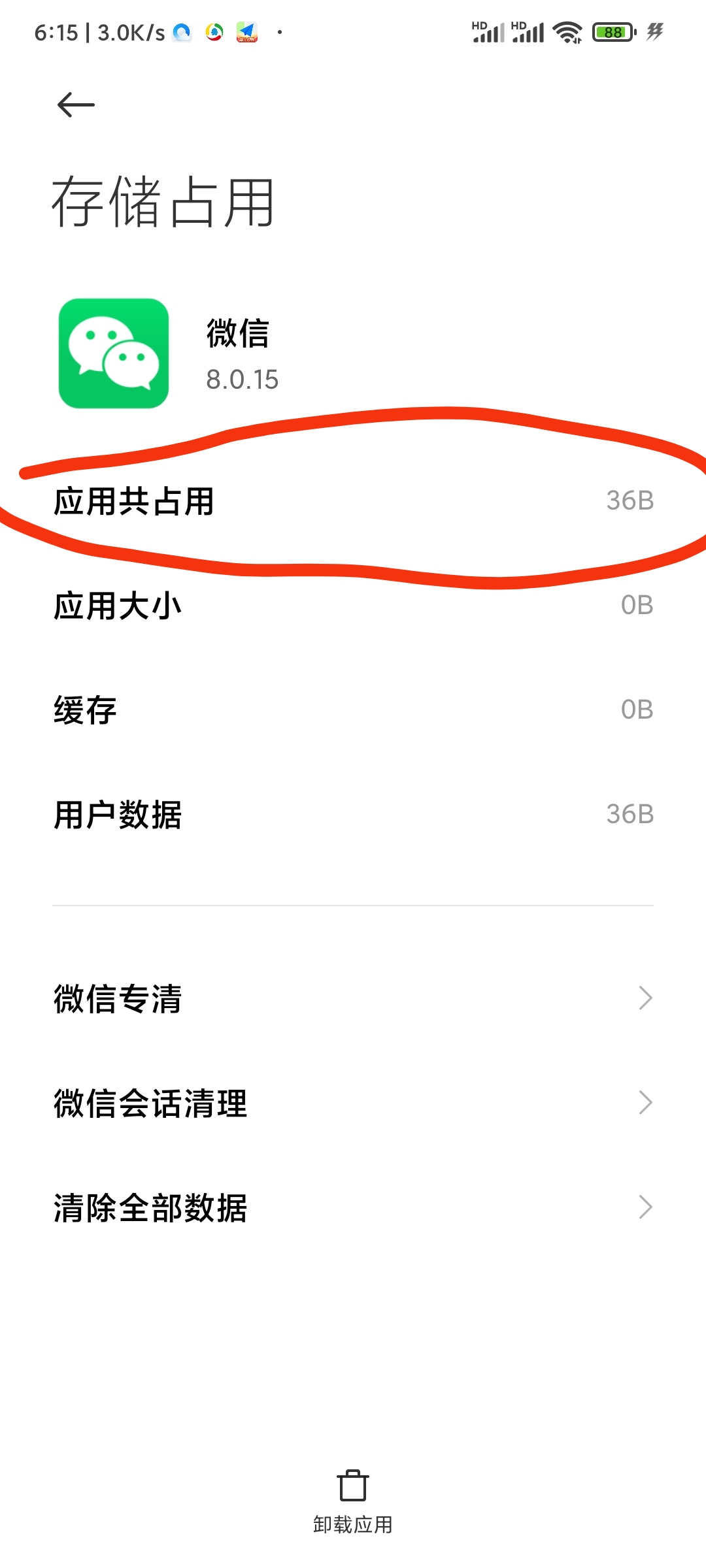The width and height of the screenshot is (706, 1568).
Task: Select 清除全部数据
Action: point(353,1207)
